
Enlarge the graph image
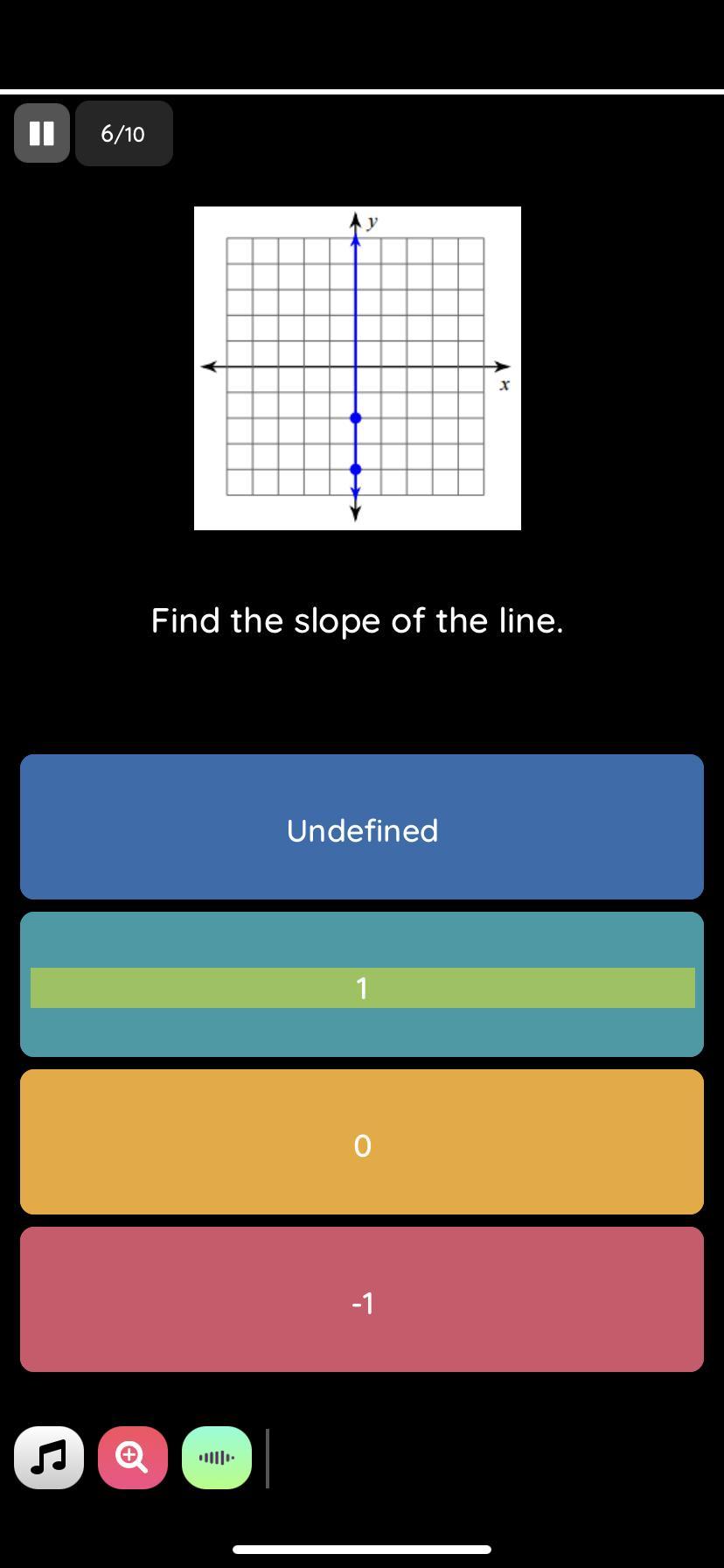tap(357, 367)
